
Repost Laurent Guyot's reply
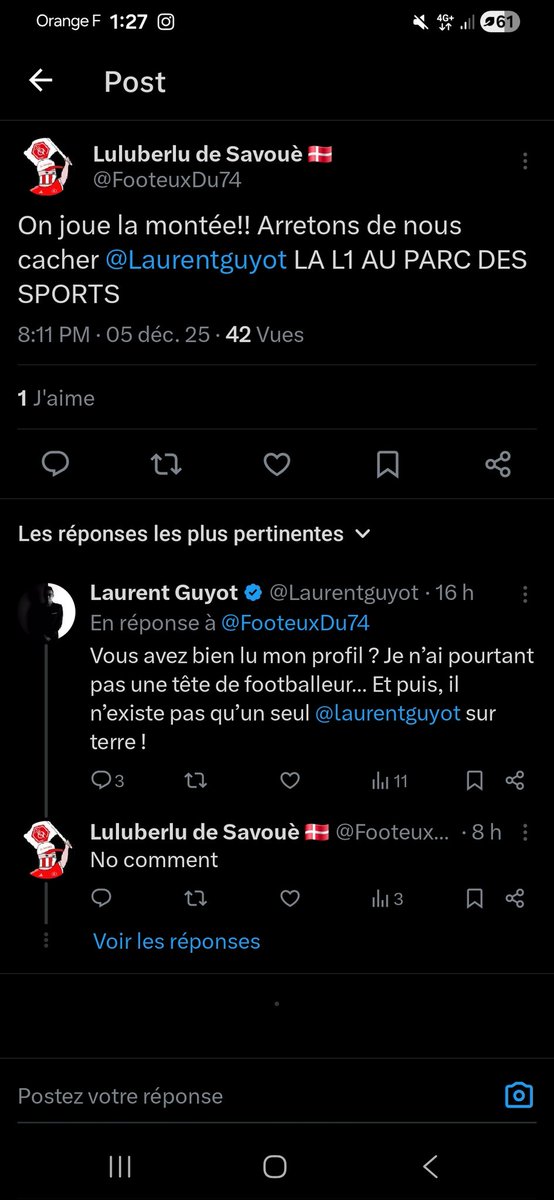point(197,781)
